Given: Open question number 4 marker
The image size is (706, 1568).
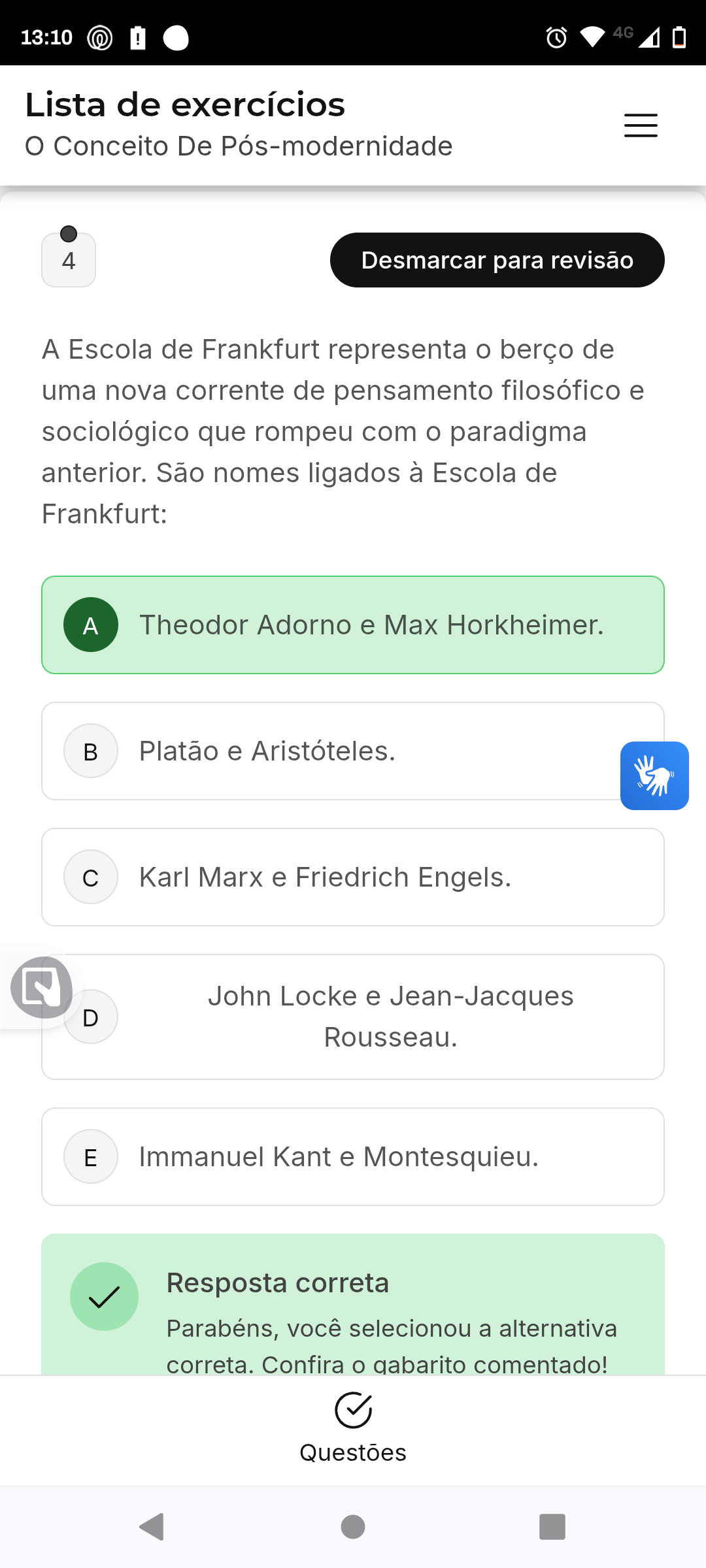Looking at the screenshot, I should [x=69, y=260].
